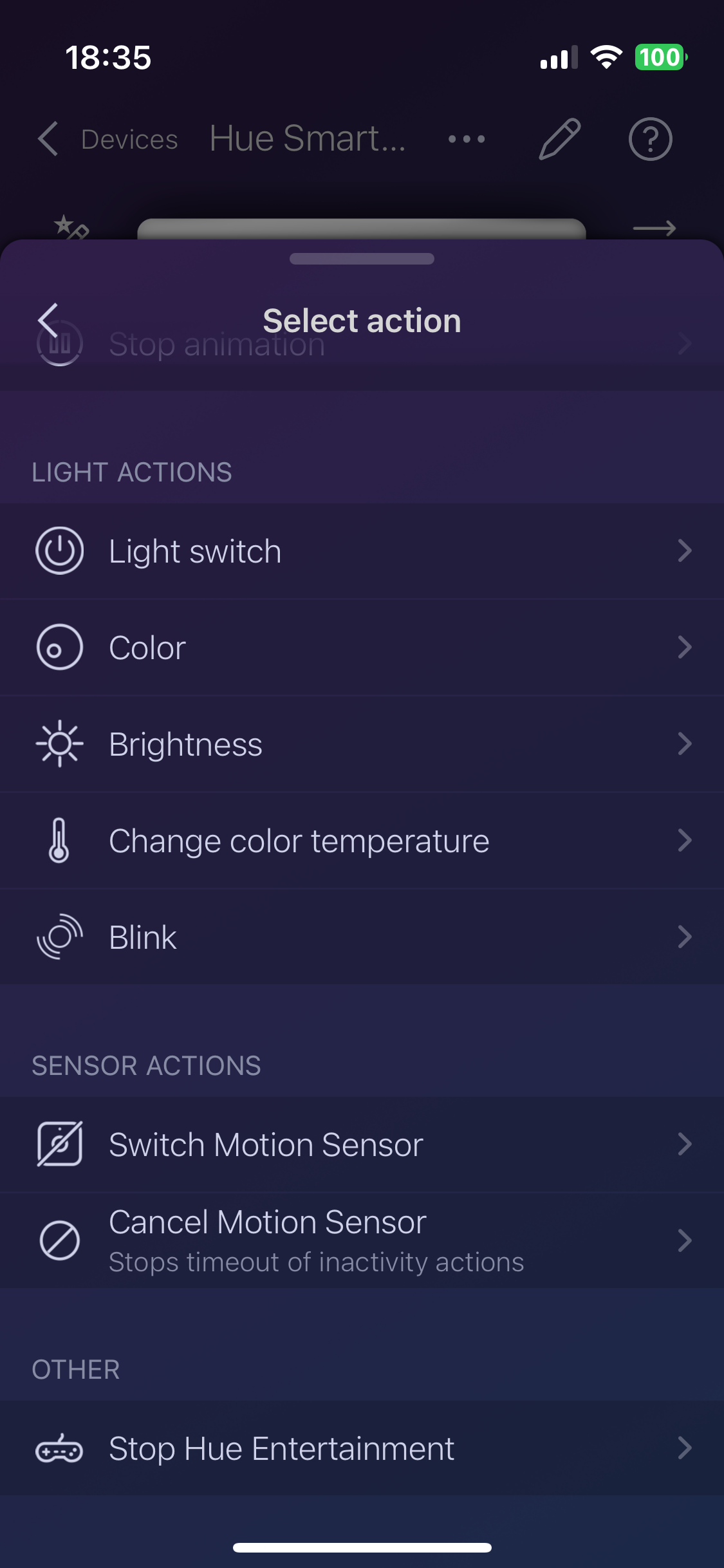Select the Blink action
The height and width of the screenshot is (1568, 724).
362,937
